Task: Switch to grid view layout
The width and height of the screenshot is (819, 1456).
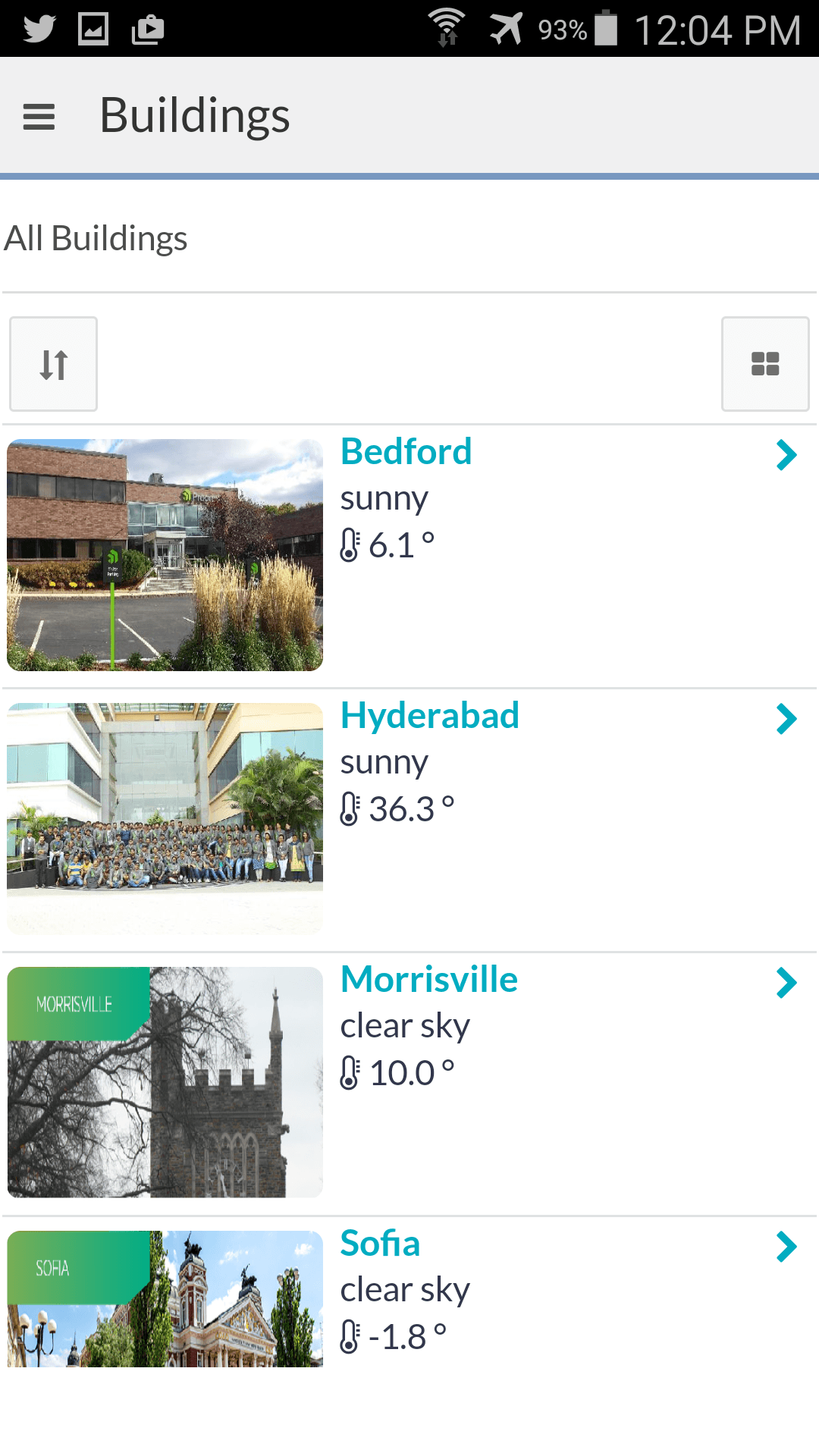Action: pyautogui.click(x=764, y=365)
